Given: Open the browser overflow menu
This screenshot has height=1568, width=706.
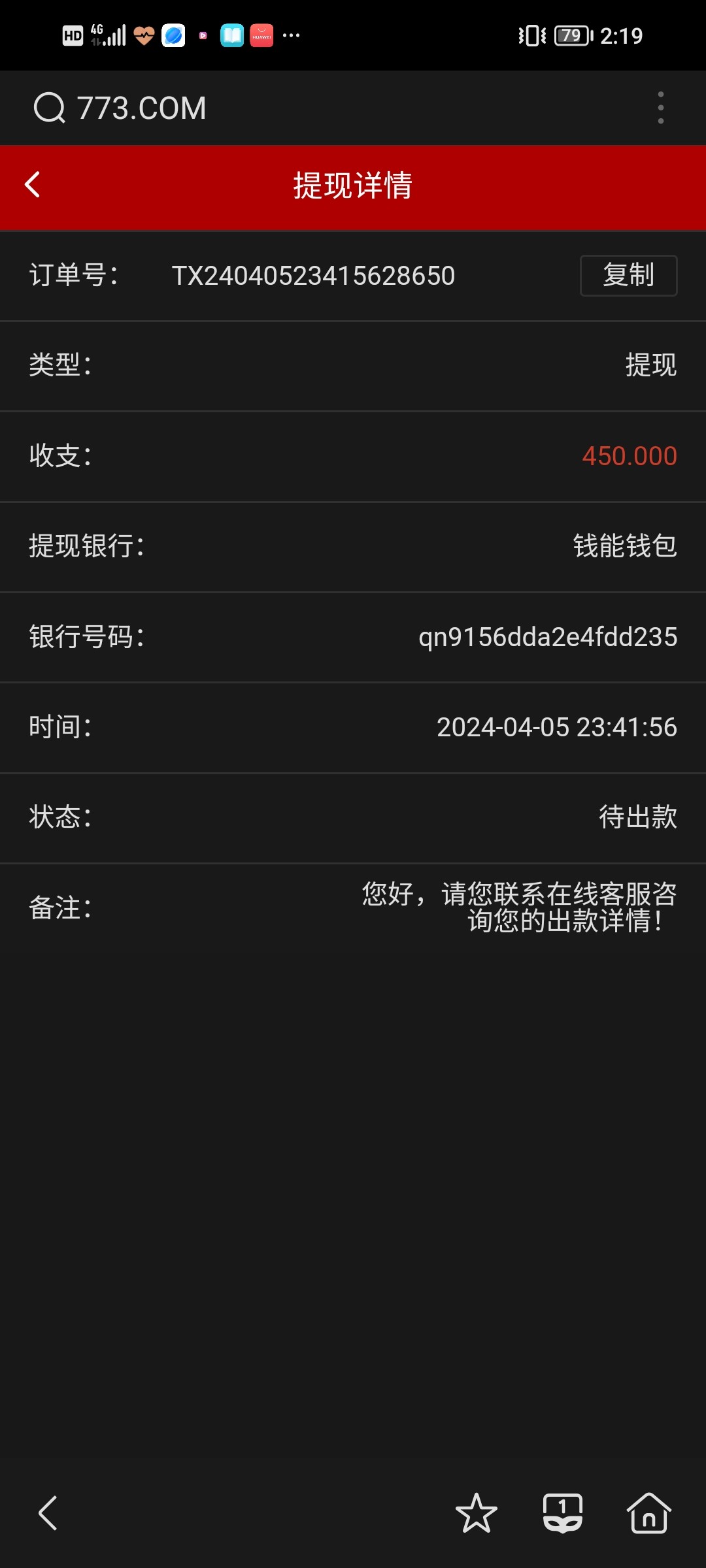Looking at the screenshot, I should 661,108.
